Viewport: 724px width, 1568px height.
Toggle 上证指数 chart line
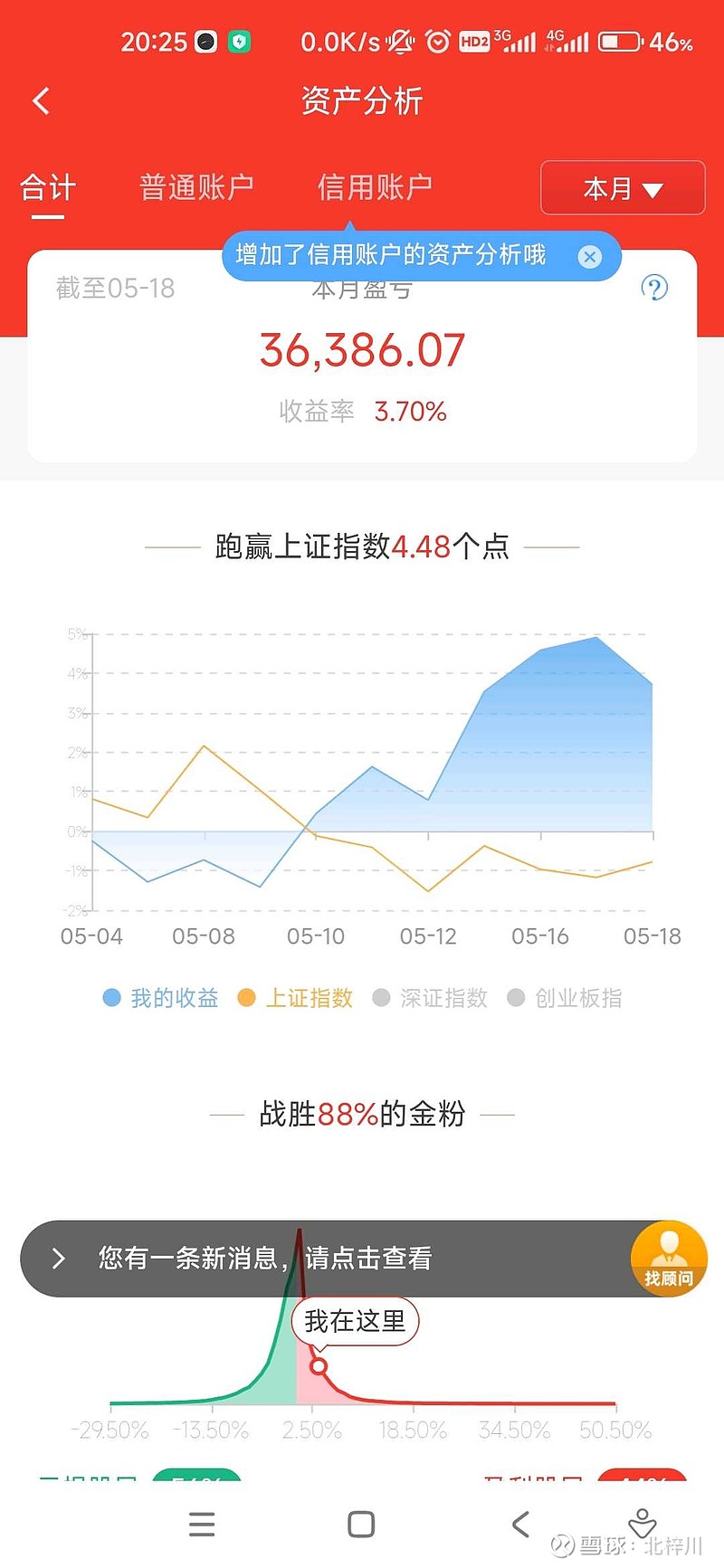click(295, 998)
